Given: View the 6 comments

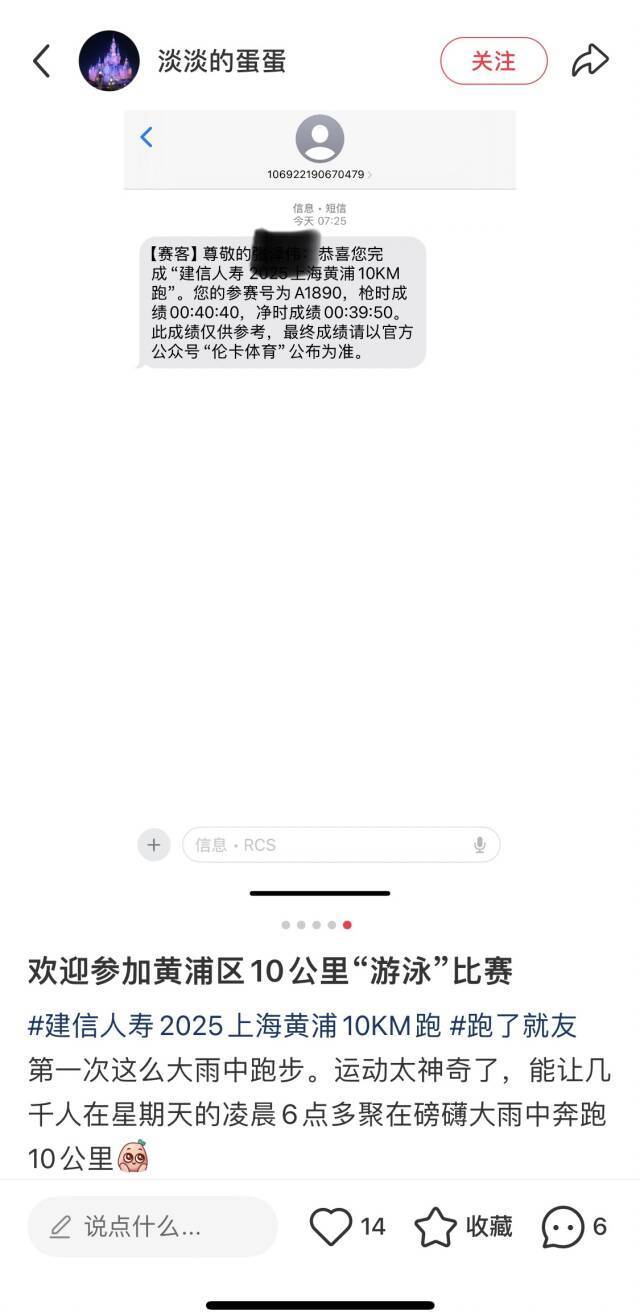Looking at the screenshot, I should [575, 1227].
